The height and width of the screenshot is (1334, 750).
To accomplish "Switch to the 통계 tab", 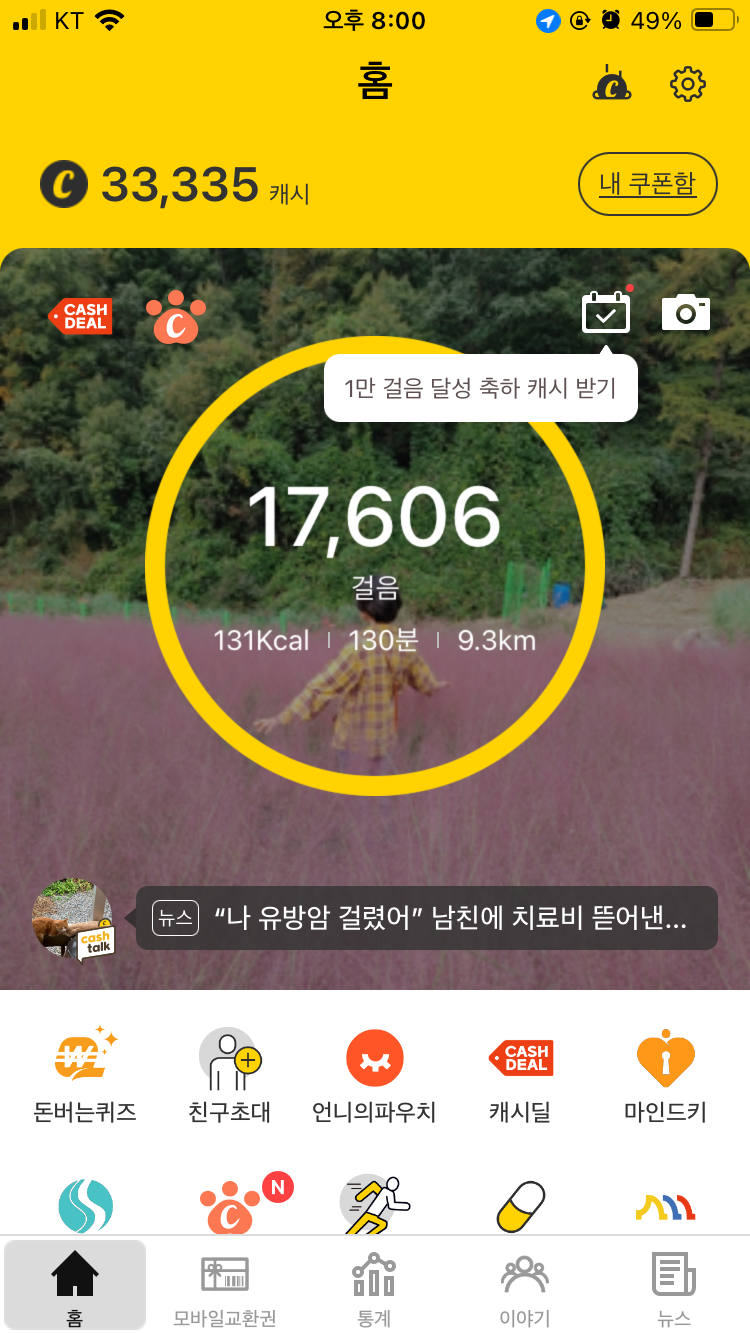I will click(374, 1286).
